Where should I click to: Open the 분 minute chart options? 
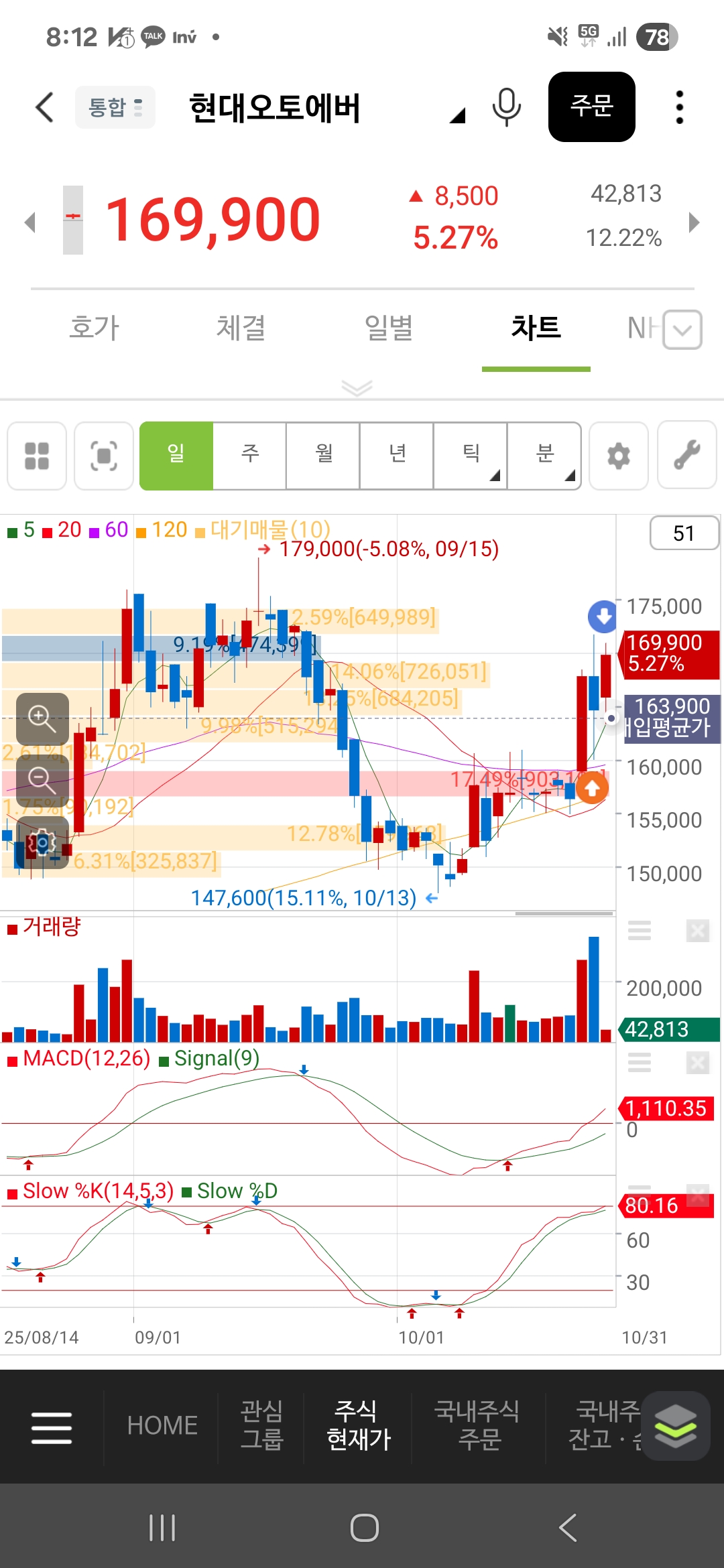tap(544, 456)
